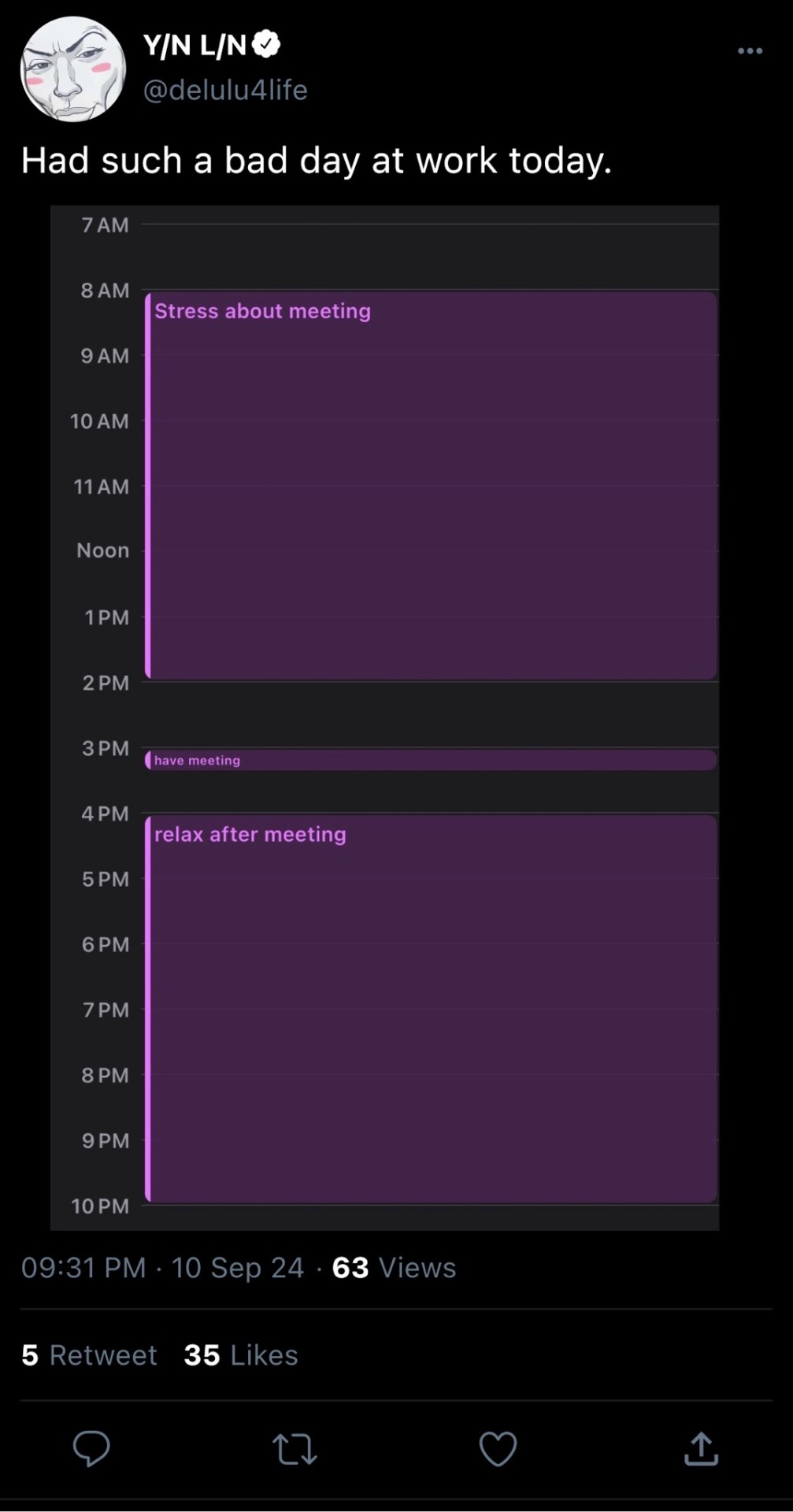Retweet this post
Viewport: 793px width, 1512px height.
pos(295,1448)
